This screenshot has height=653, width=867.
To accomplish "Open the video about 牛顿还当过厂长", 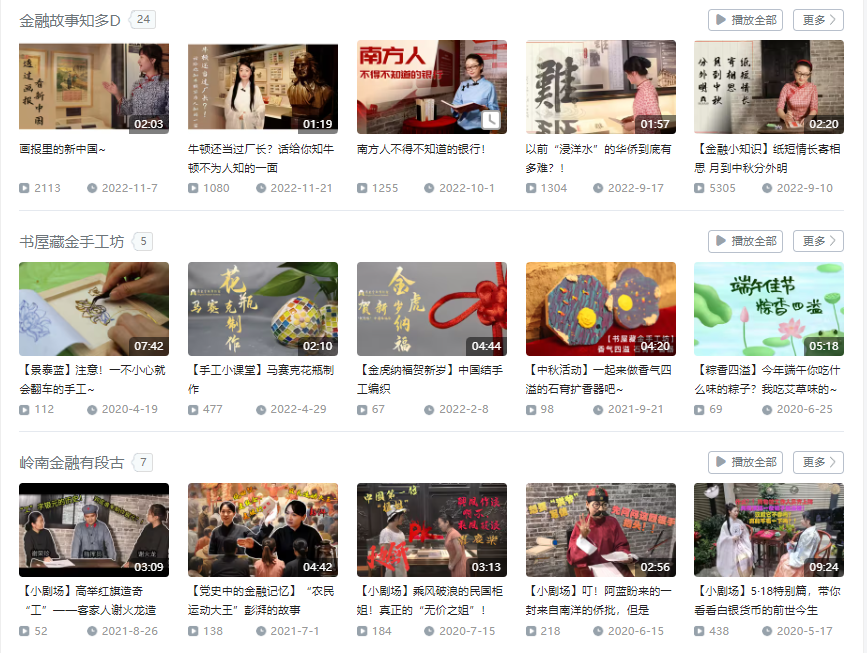I will [x=263, y=87].
